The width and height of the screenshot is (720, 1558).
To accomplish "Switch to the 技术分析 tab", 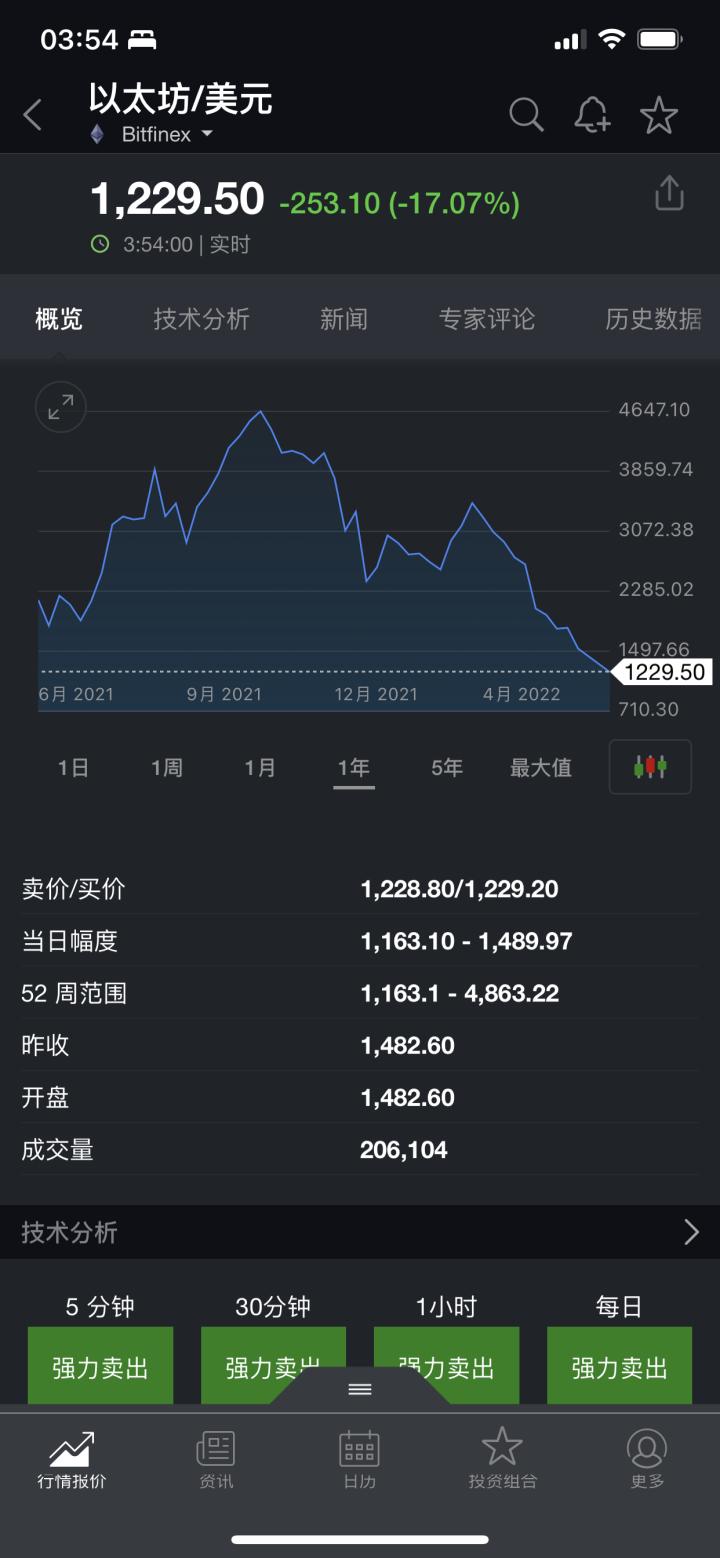I will pyautogui.click(x=200, y=318).
